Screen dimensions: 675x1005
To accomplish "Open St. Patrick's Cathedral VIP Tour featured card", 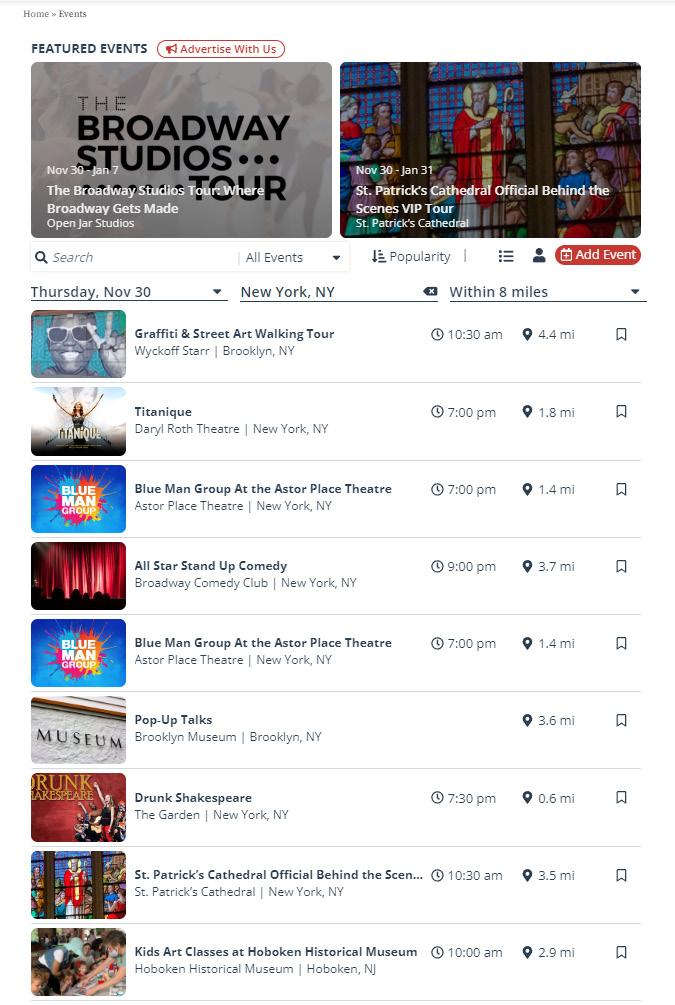I will [x=490, y=150].
